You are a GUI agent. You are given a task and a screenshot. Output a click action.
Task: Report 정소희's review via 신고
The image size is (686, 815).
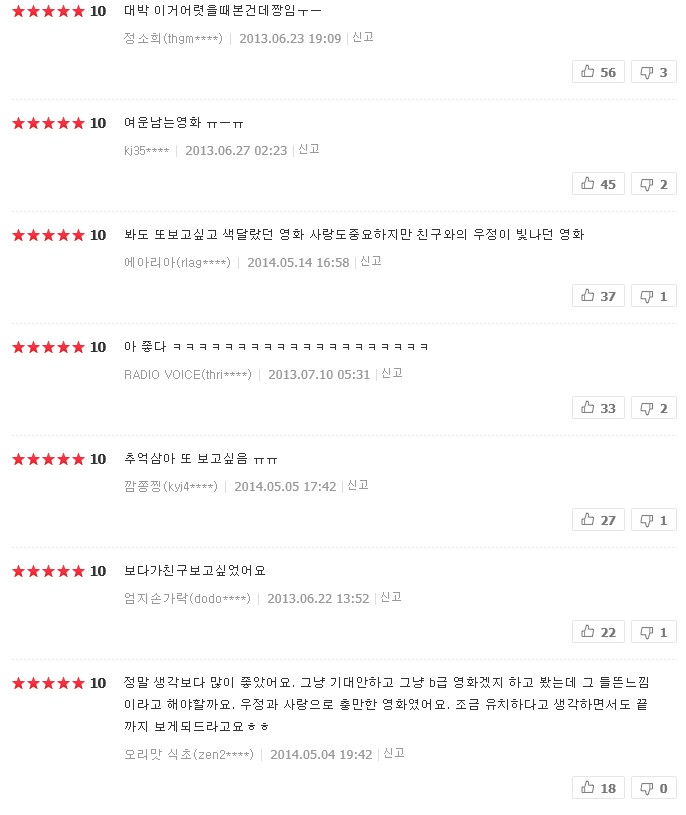363,37
